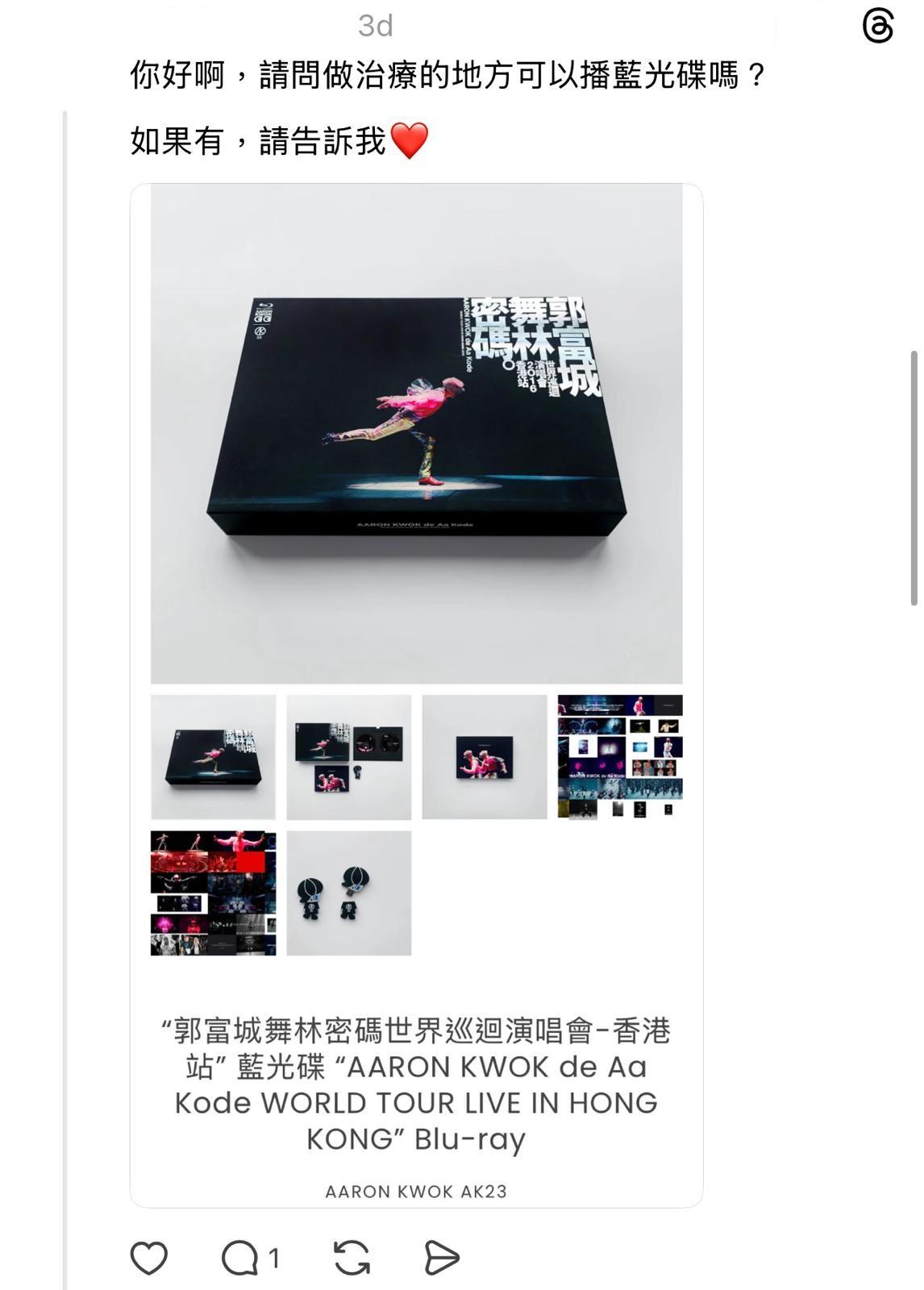
Task: Open the Aaron Kwok Blu-ray link card
Action: 416,1084
